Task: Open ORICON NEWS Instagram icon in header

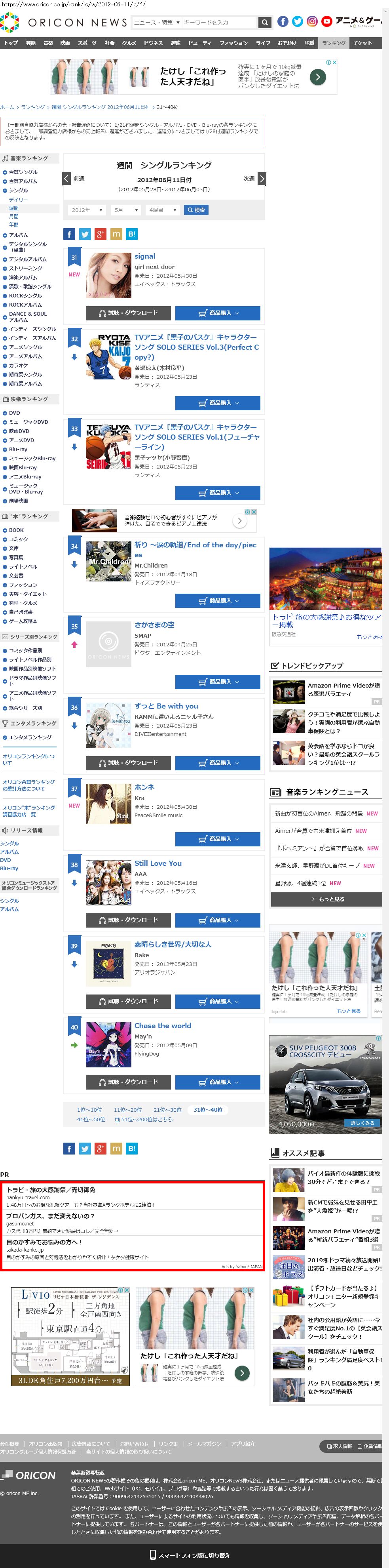Action: [312, 21]
